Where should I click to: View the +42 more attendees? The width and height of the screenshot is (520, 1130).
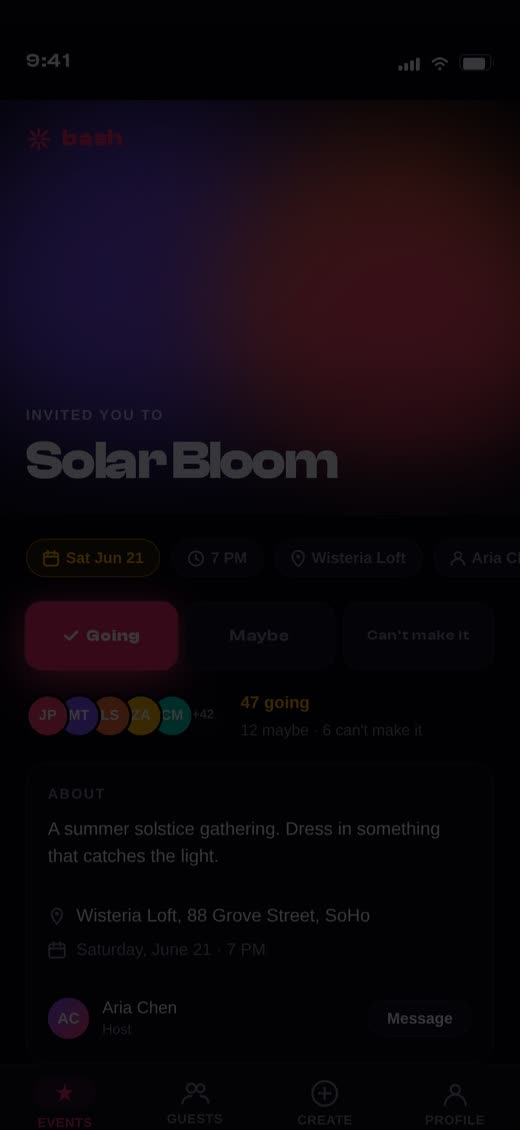click(x=203, y=715)
